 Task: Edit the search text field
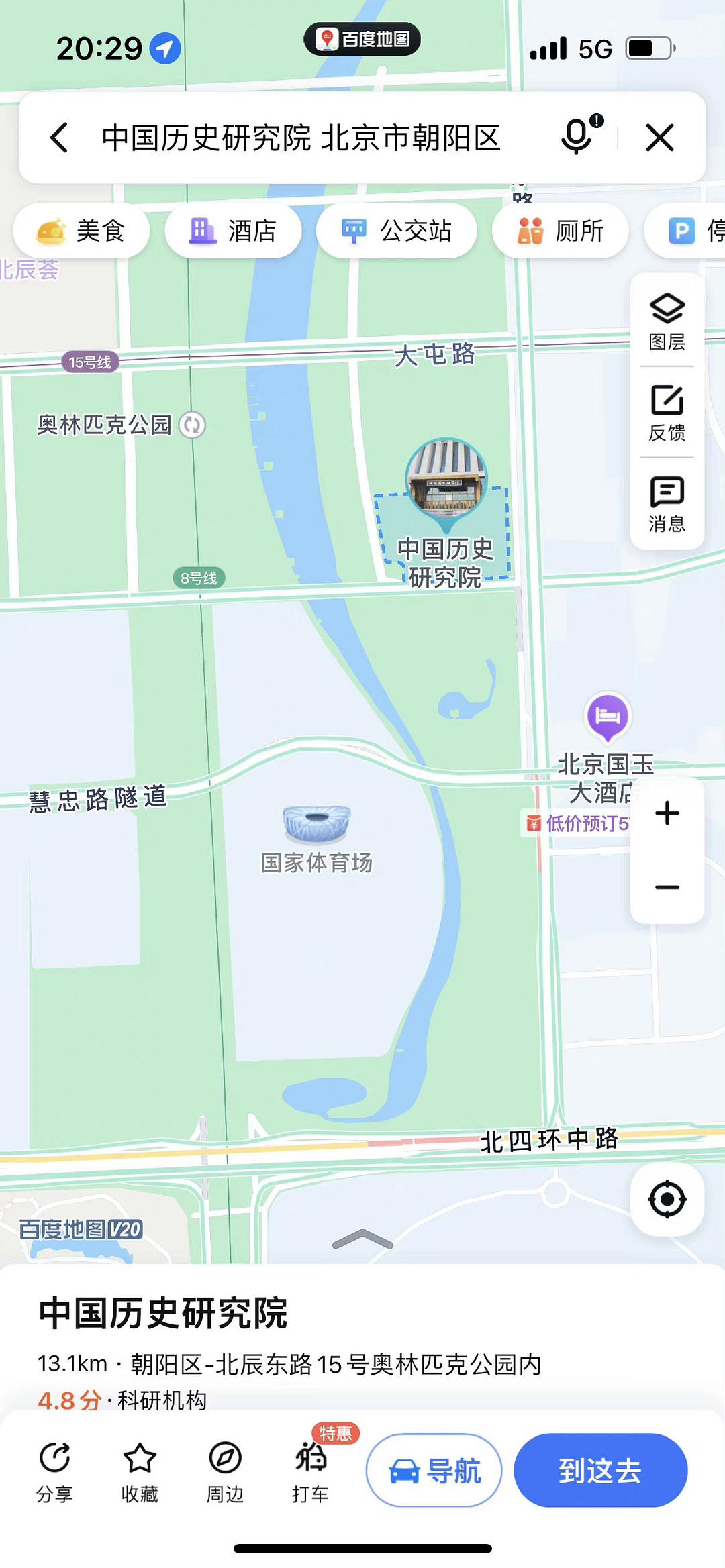click(x=302, y=138)
